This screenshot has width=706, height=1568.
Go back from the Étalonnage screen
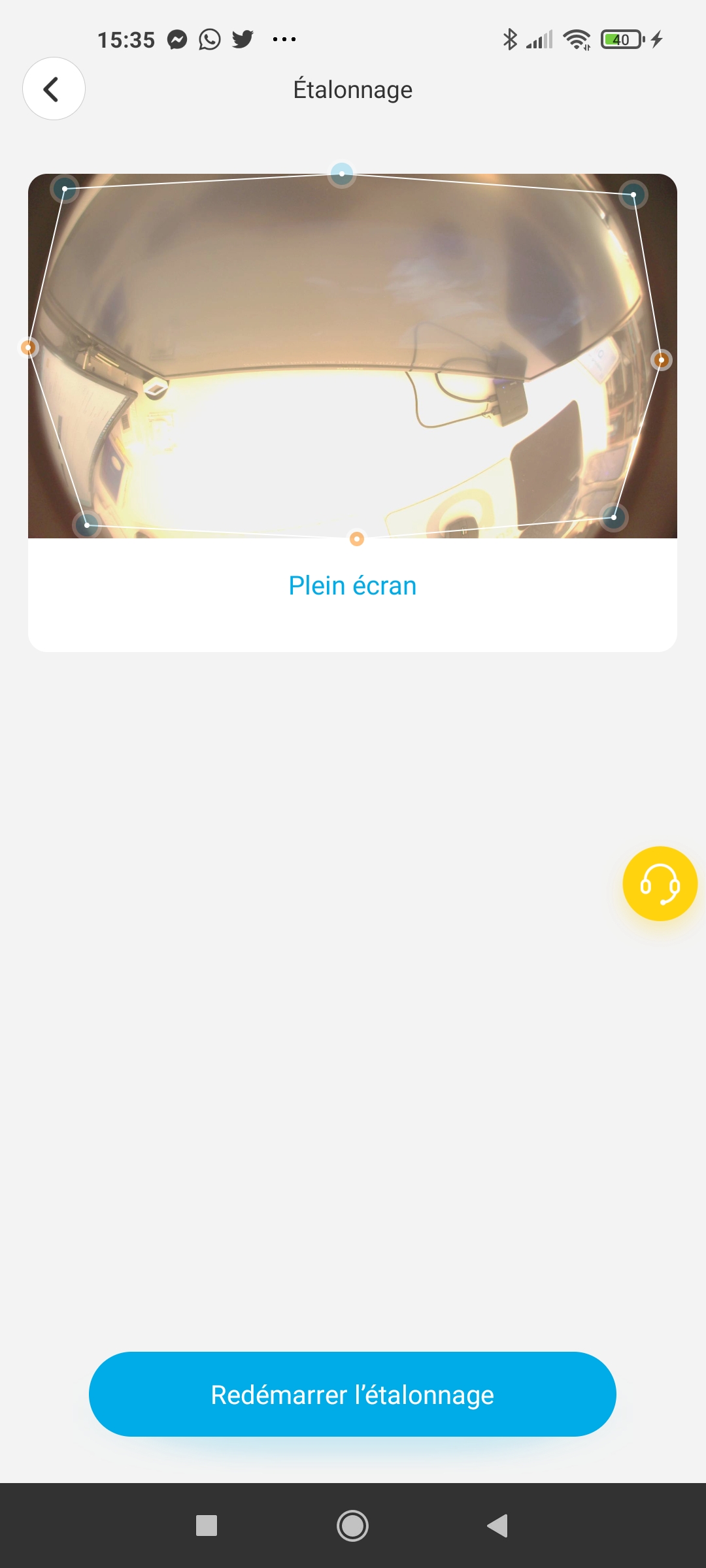click(54, 89)
